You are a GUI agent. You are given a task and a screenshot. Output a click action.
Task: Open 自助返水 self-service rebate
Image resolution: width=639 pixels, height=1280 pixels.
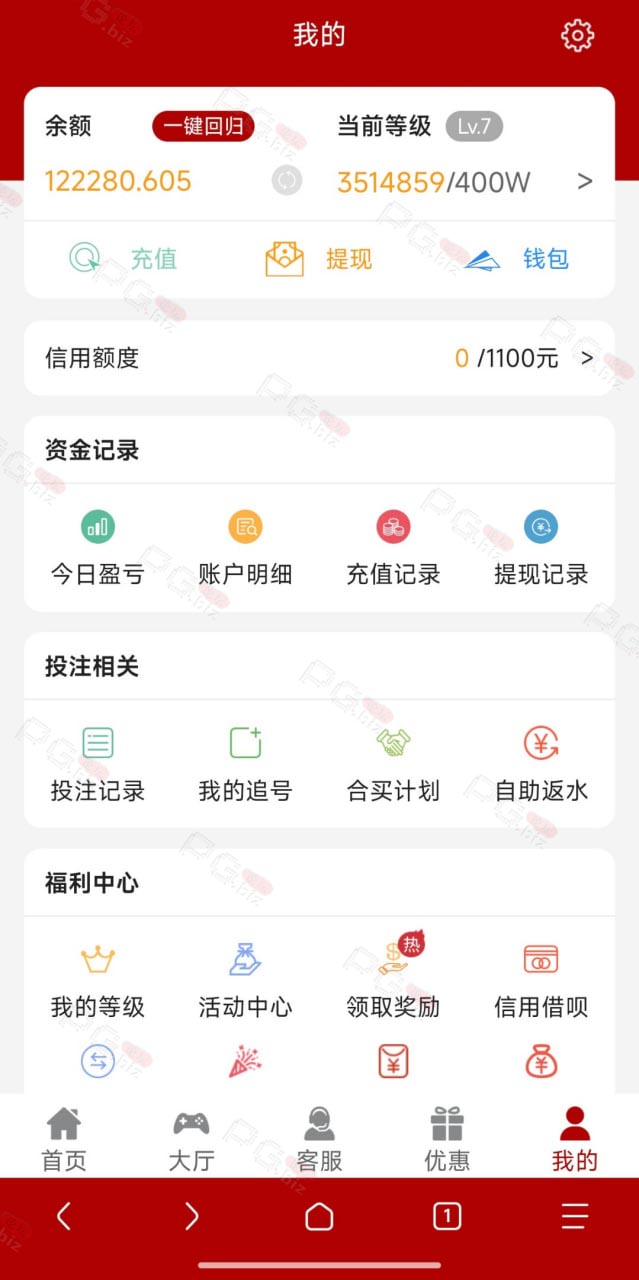pyautogui.click(x=541, y=765)
